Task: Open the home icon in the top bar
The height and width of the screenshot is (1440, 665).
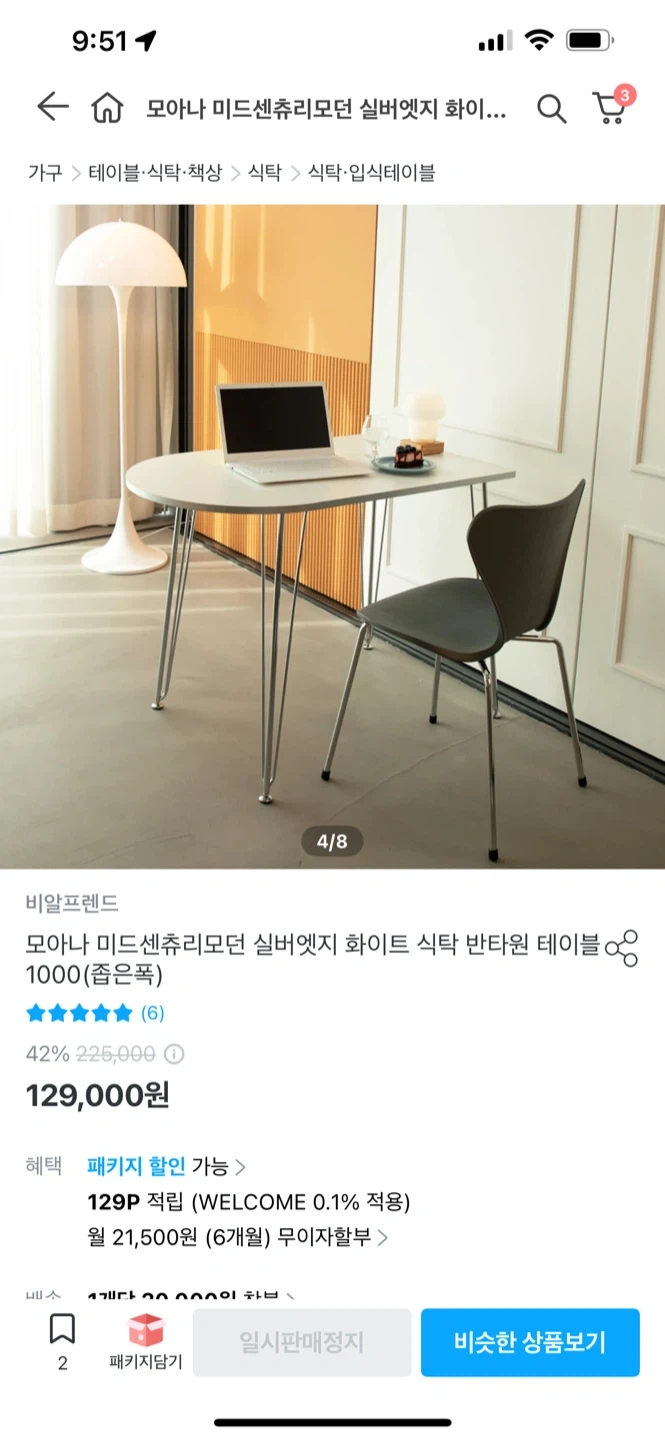Action: click(107, 107)
